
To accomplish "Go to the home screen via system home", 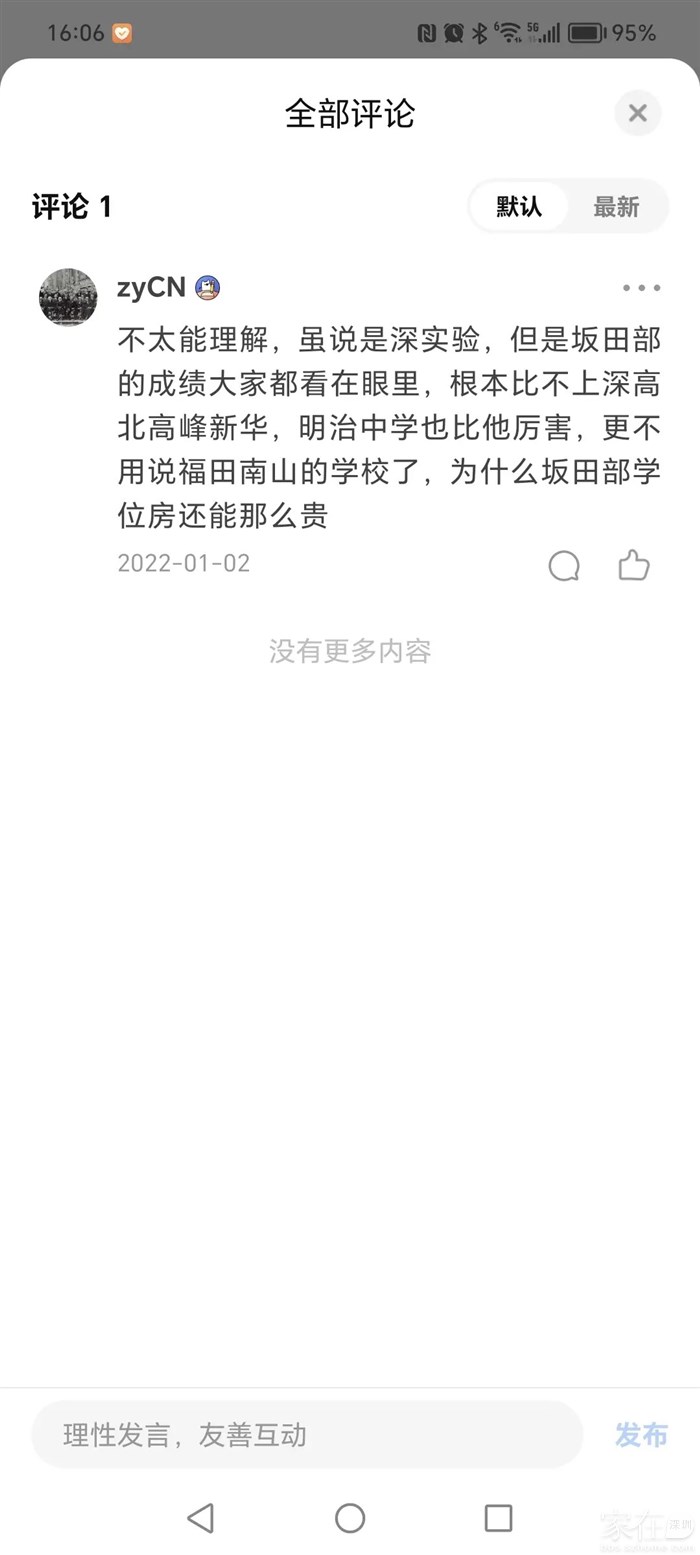I will (x=350, y=1518).
